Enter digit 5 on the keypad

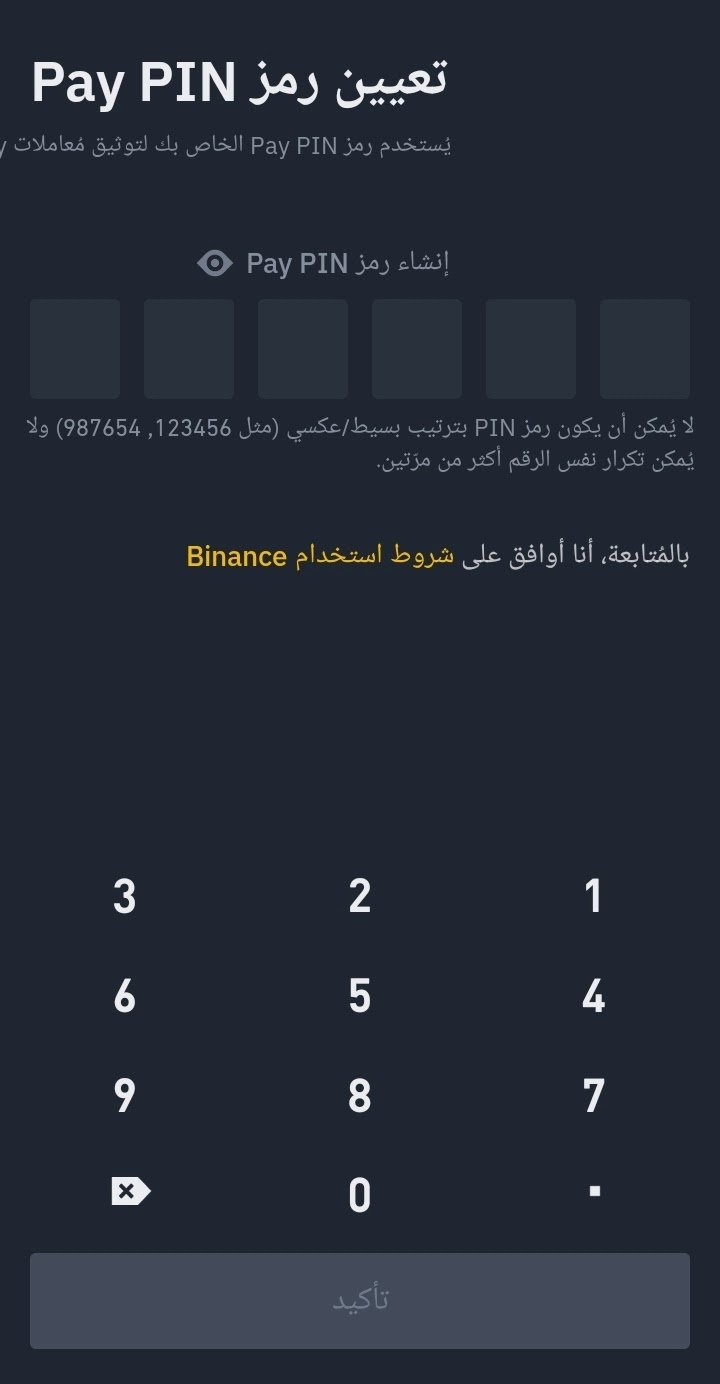[360, 997]
